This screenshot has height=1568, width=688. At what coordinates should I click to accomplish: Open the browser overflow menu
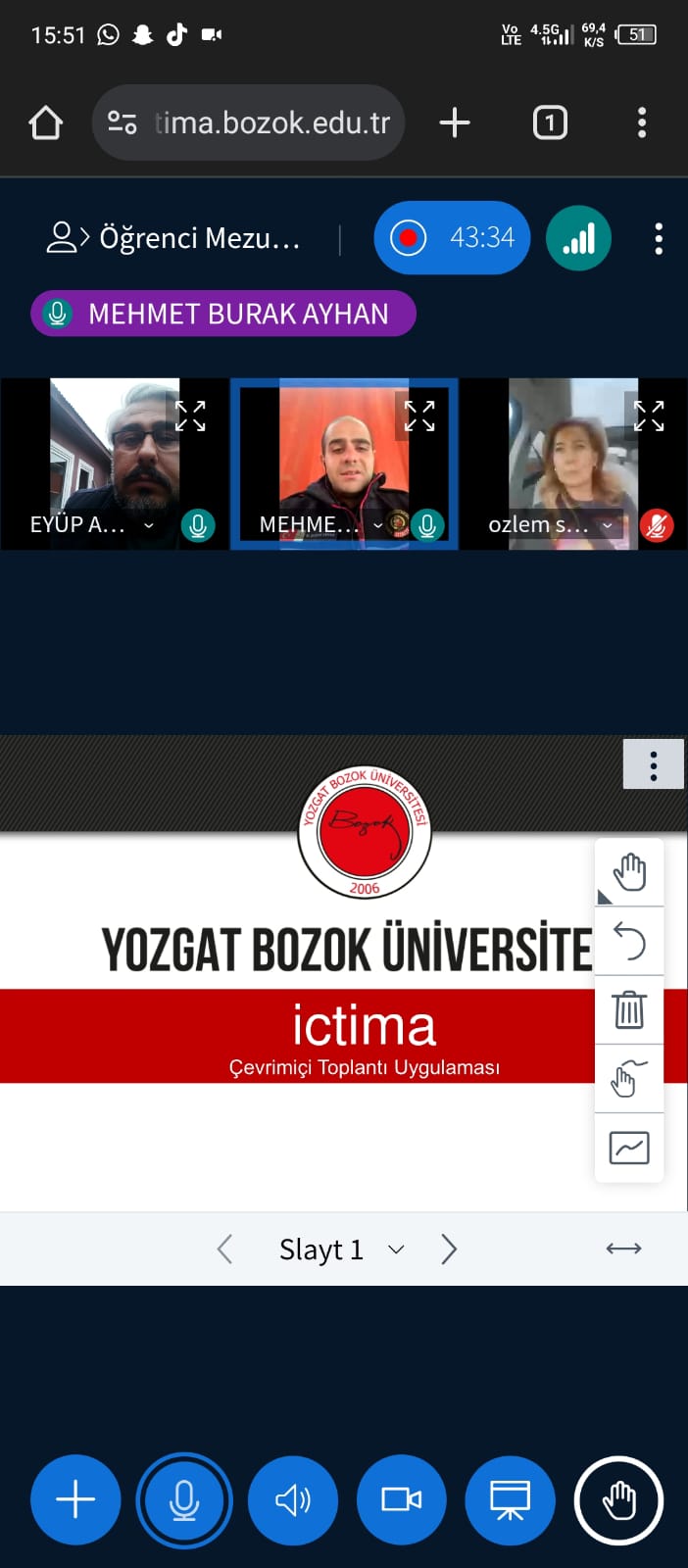pos(642,123)
